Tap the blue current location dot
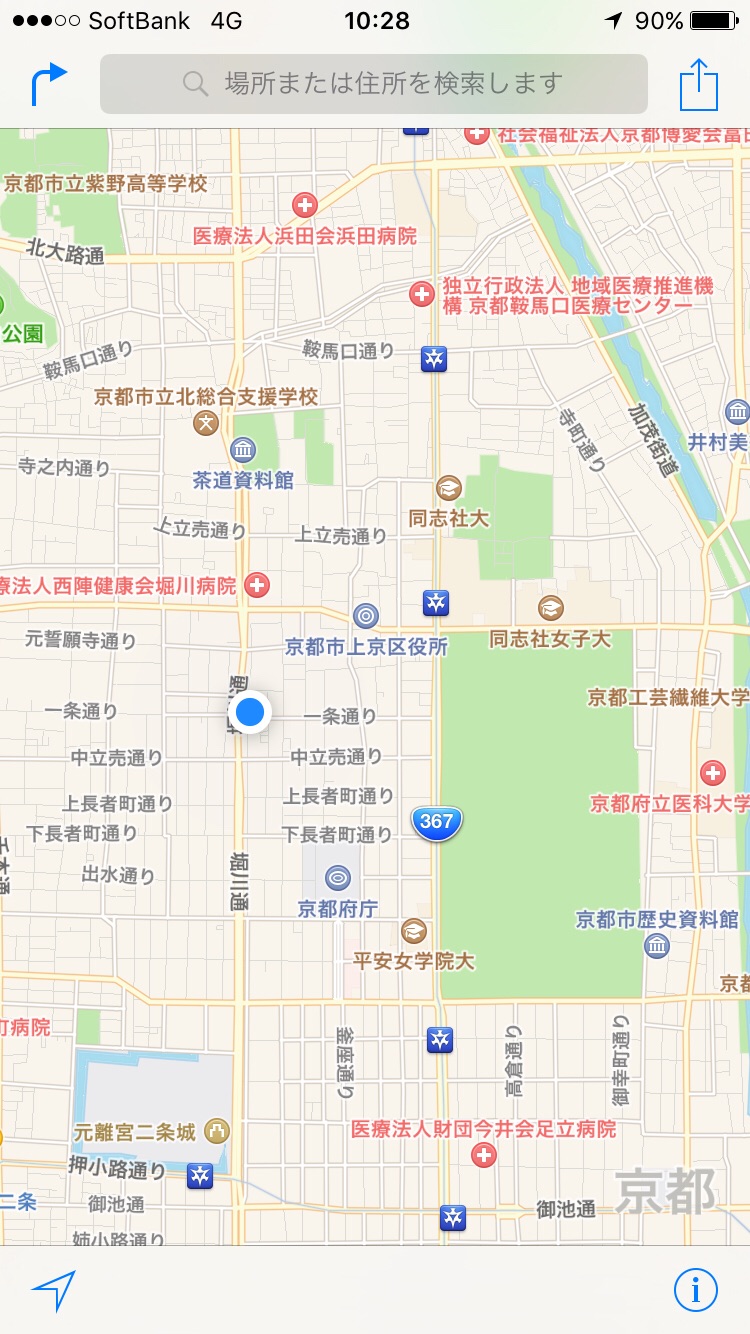The width and height of the screenshot is (750, 1334). 250,712
